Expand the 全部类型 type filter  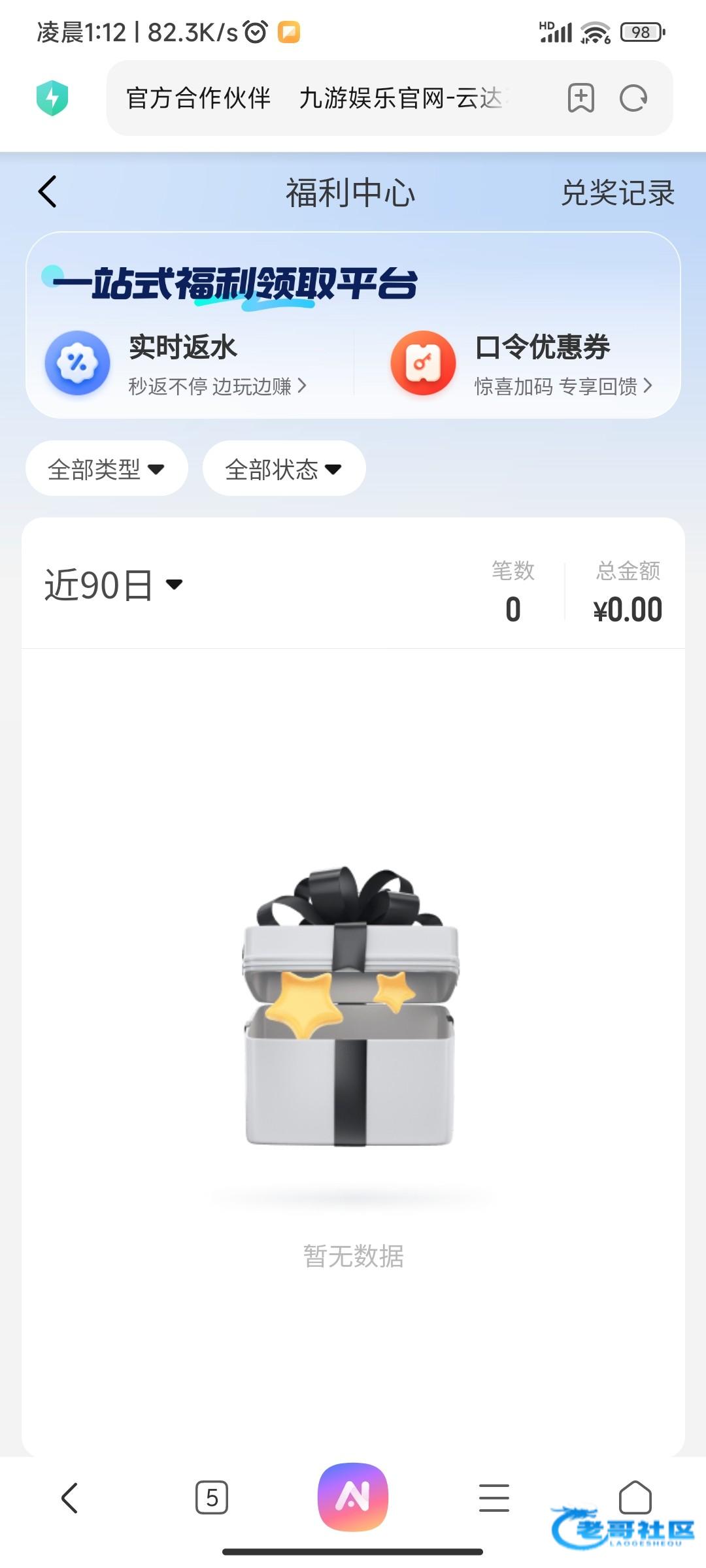(x=107, y=469)
